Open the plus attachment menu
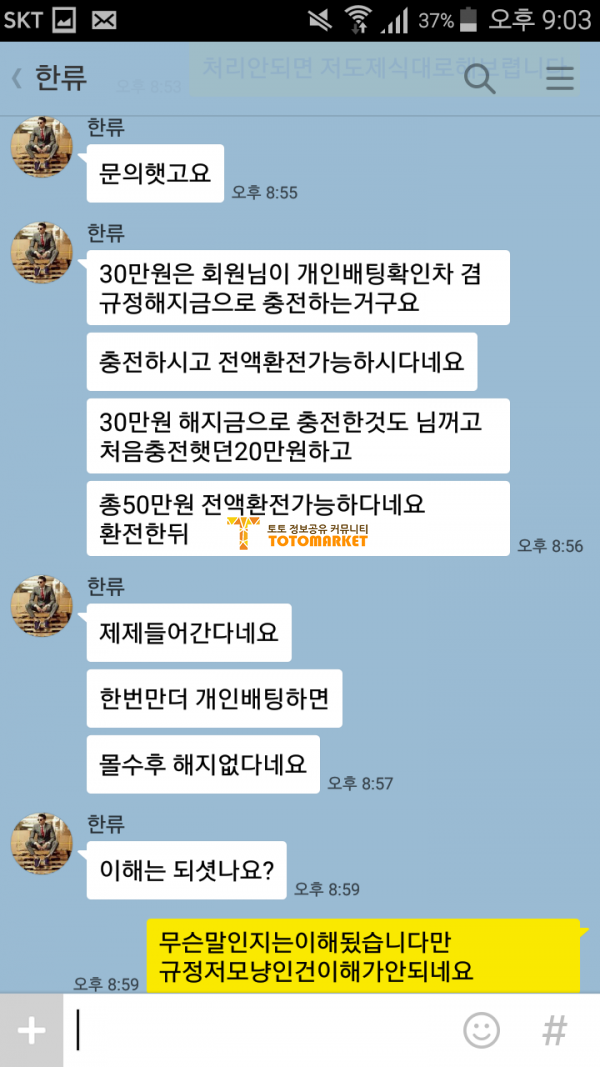Viewport: 600px width, 1067px height. pos(31,1030)
